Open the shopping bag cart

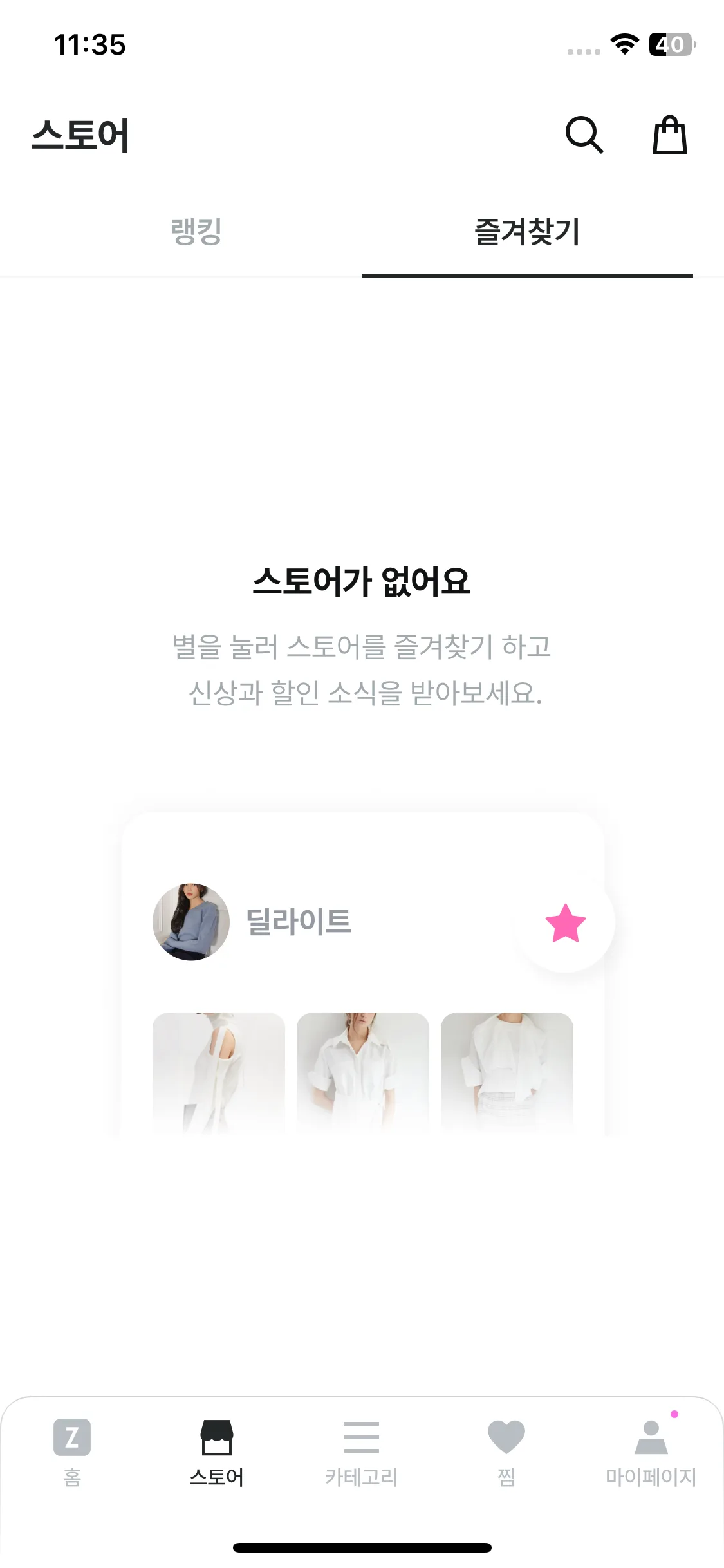[x=669, y=135]
